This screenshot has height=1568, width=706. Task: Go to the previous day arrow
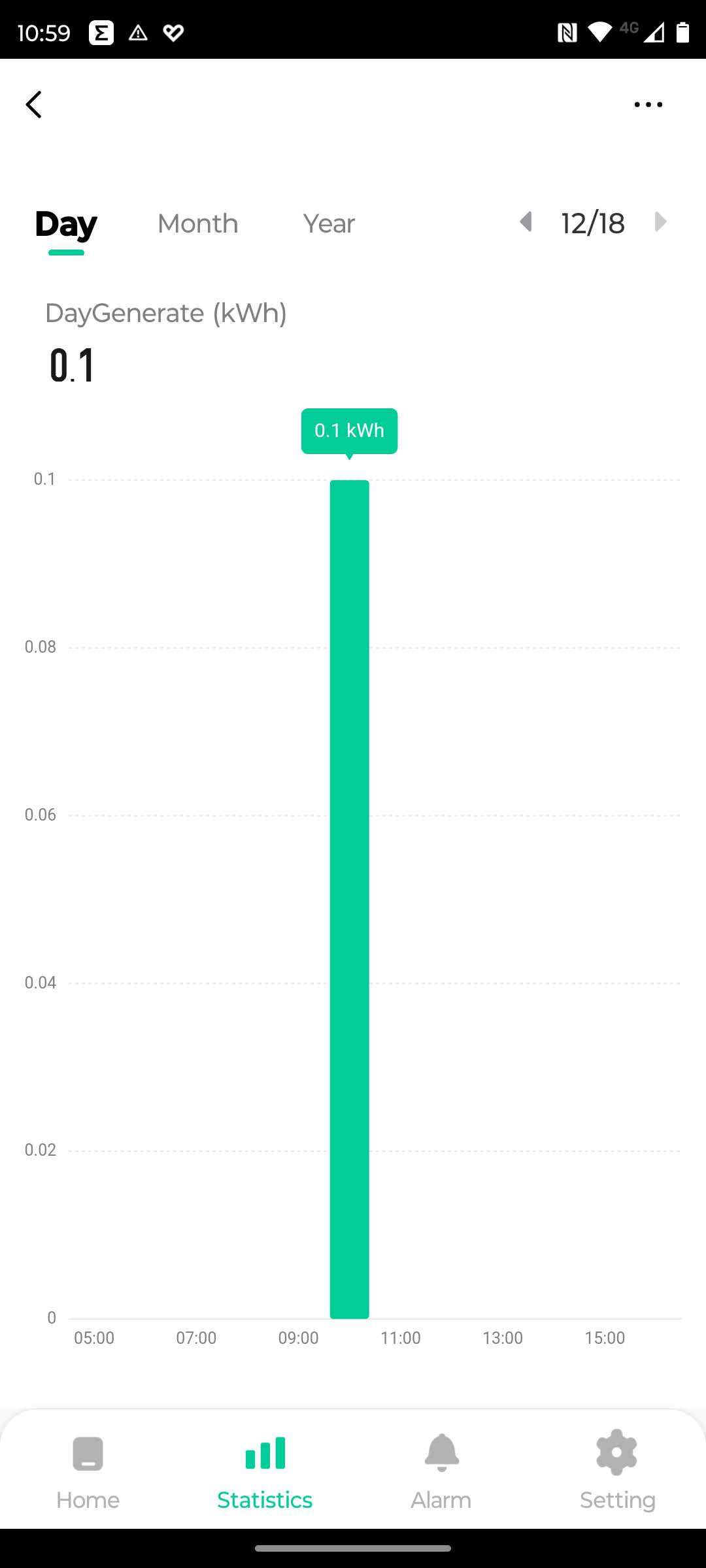(526, 222)
